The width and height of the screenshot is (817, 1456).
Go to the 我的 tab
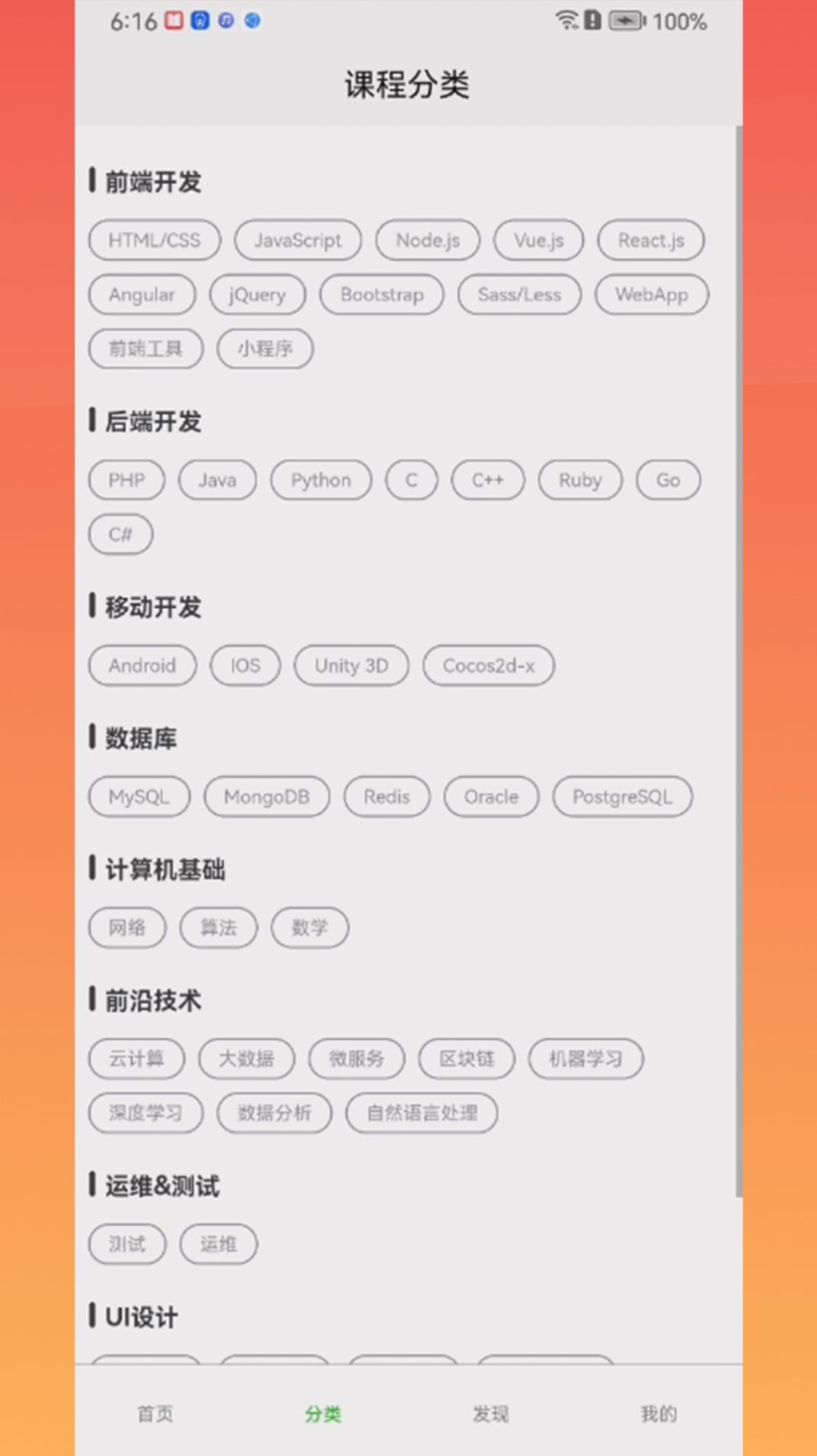click(659, 1413)
